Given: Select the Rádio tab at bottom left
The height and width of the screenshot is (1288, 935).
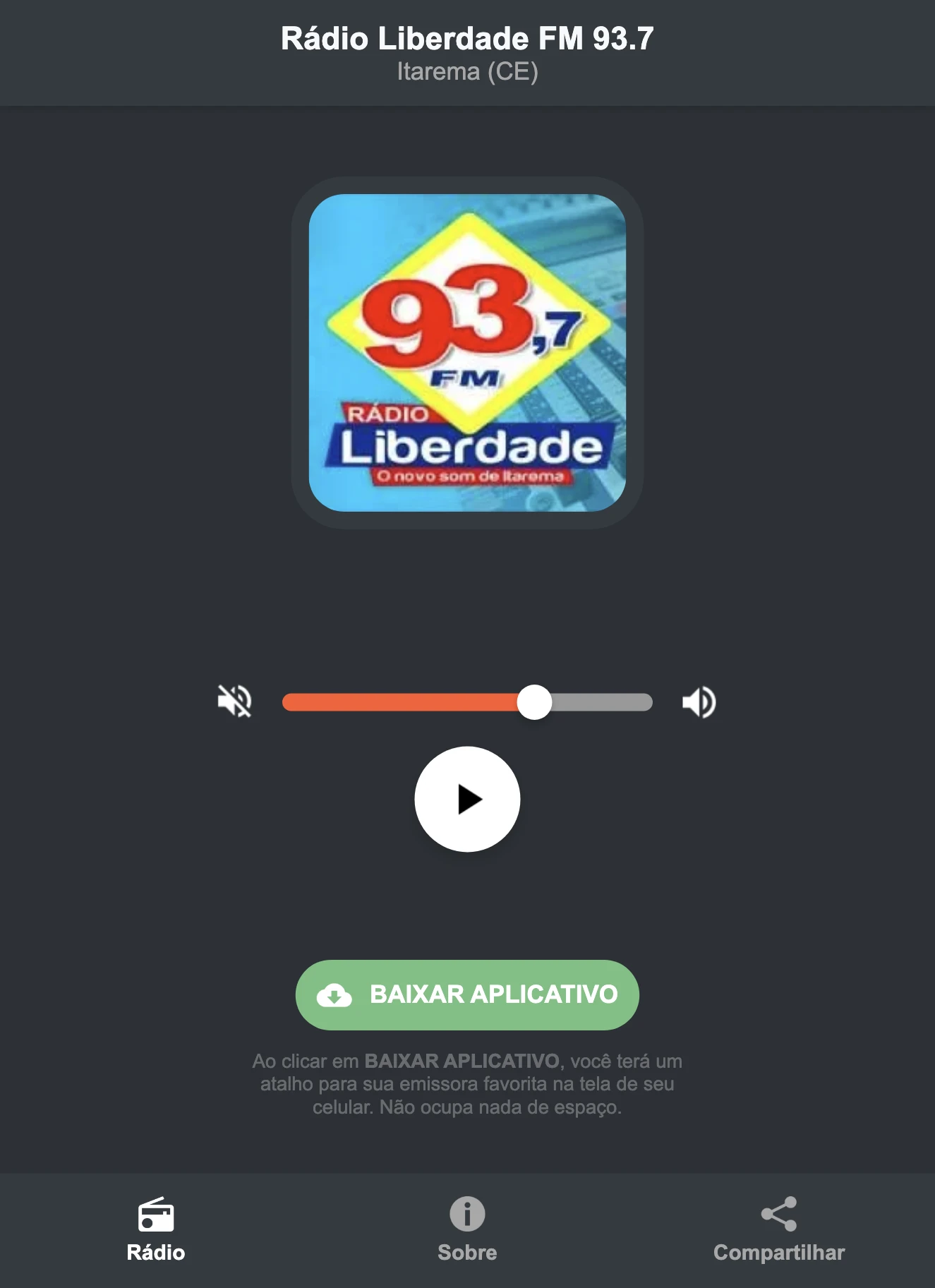Looking at the screenshot, I should tap(157, 1228).
